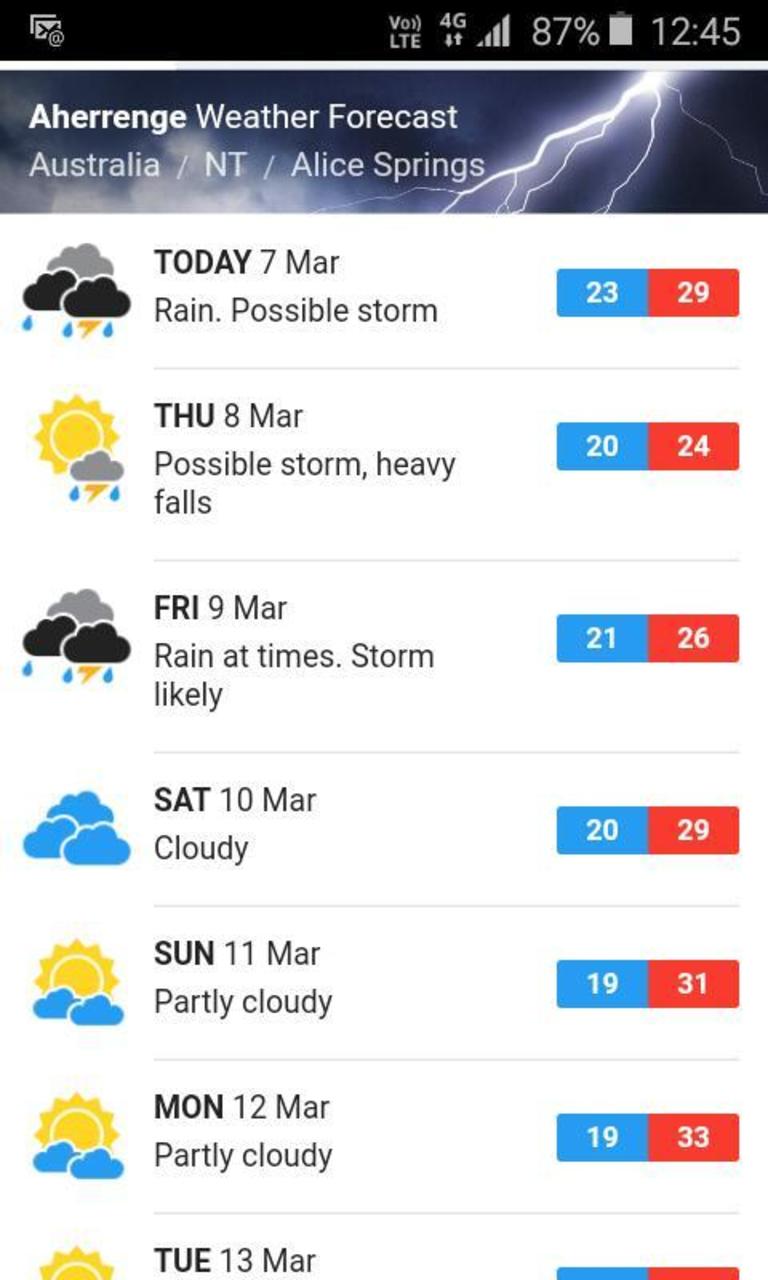Open the FRI 9 Mar forecast
This screenshot has width=768, height=1280.
click(384, 656)
